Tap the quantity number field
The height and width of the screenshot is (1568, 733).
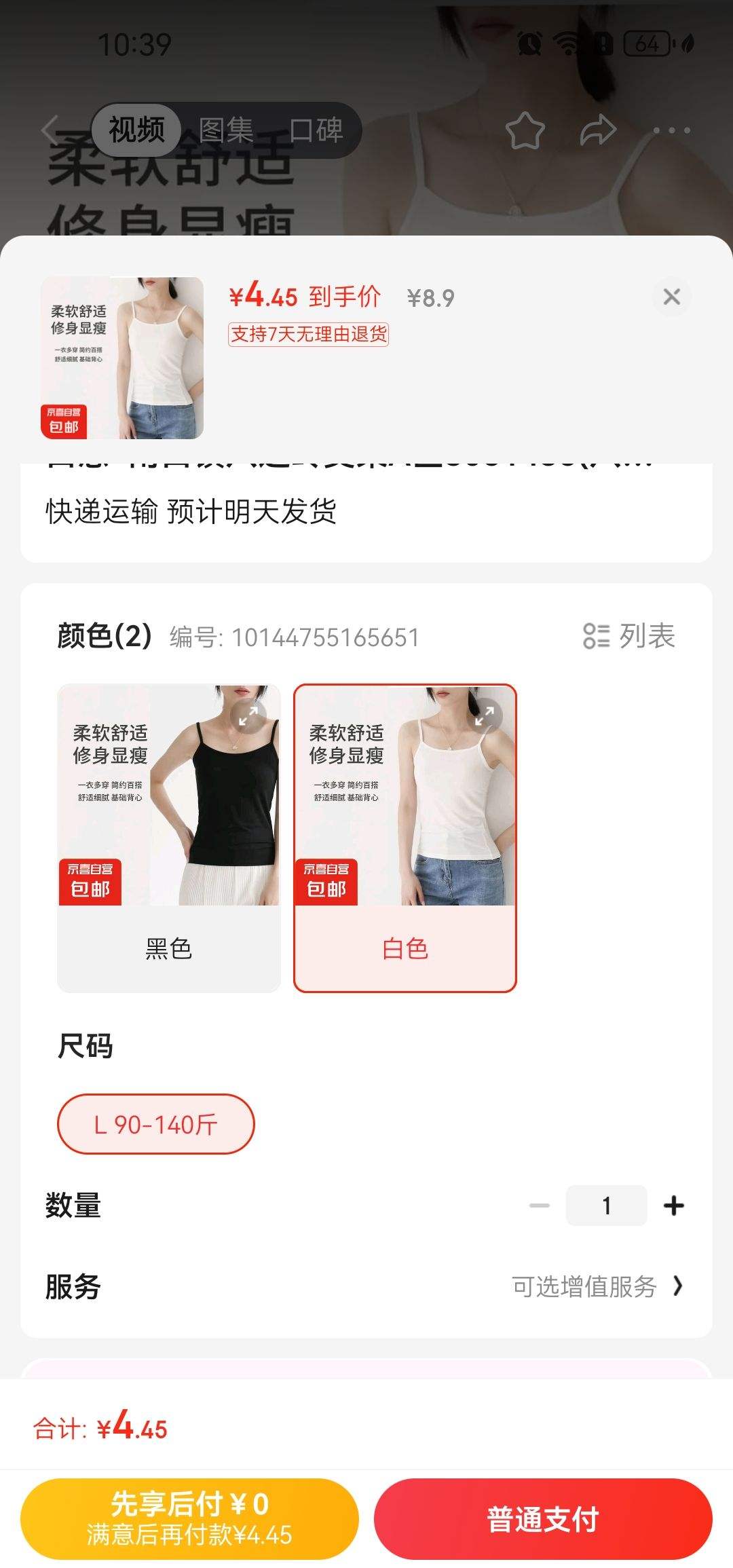(x=606, y=1206)
